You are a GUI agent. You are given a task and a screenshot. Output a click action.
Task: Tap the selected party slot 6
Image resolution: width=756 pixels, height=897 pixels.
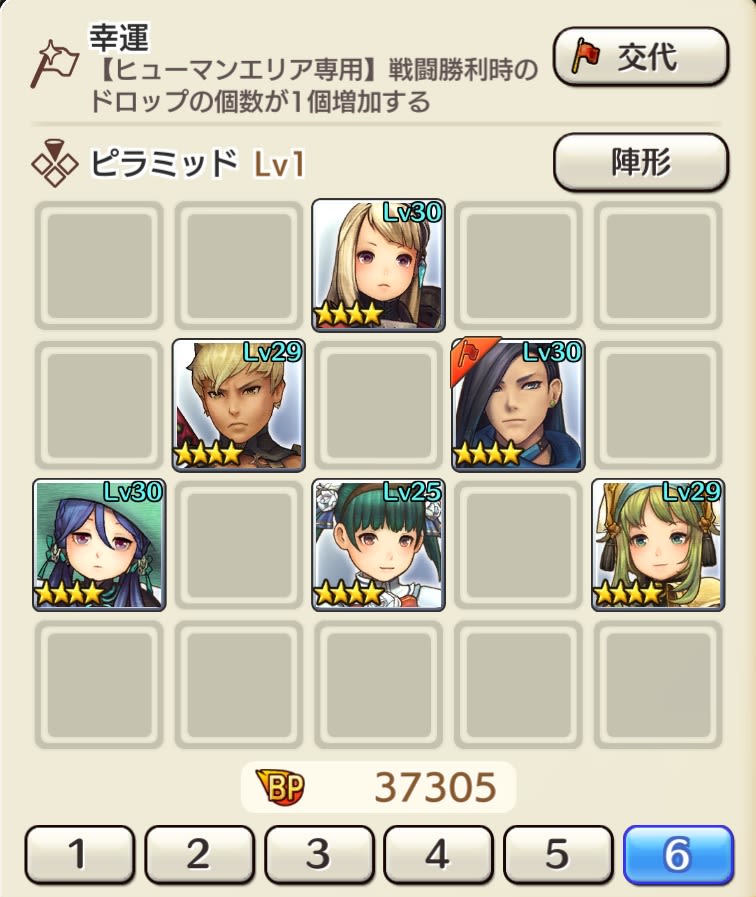[x=677, y=855]
